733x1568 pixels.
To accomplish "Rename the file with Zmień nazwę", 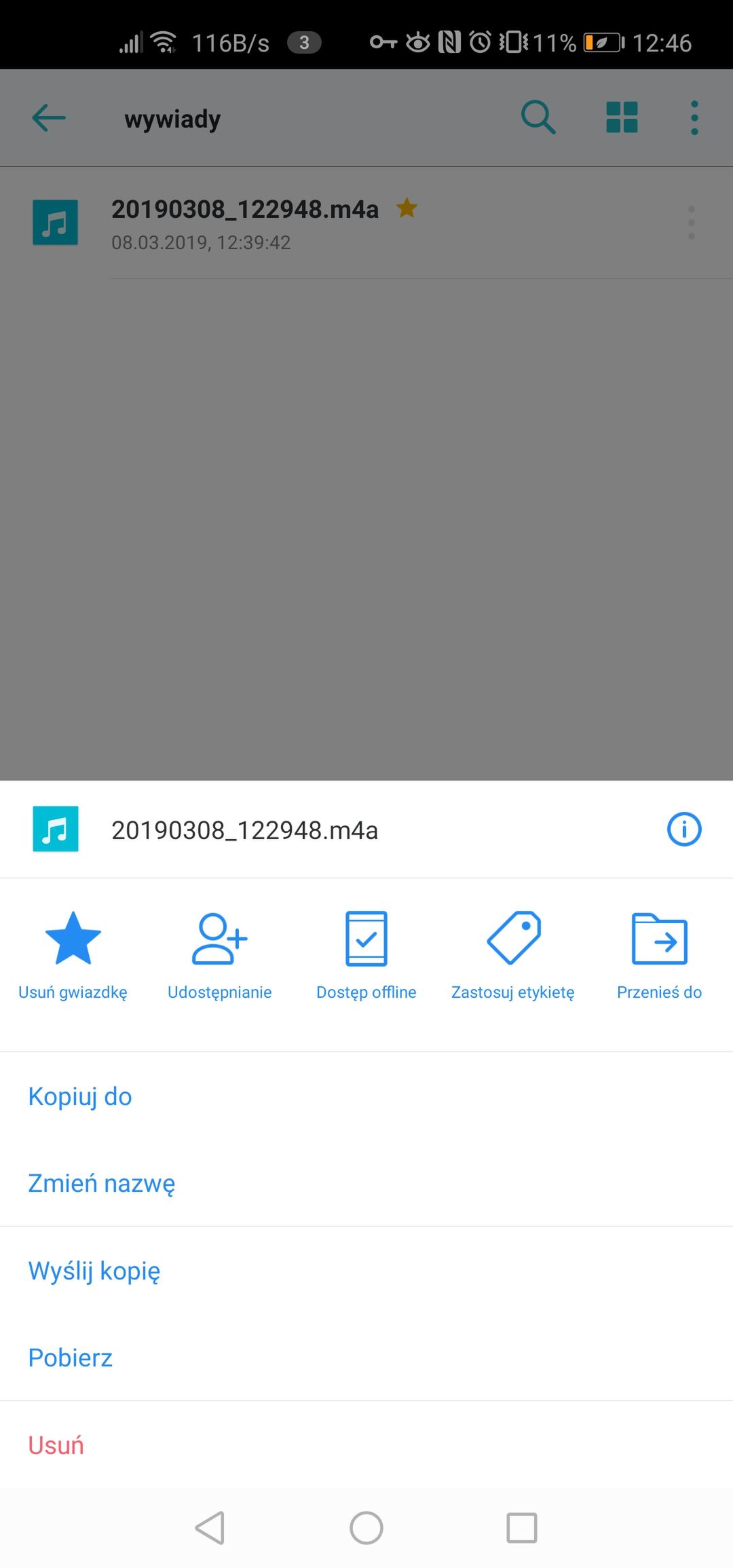I will (366, 1183).
